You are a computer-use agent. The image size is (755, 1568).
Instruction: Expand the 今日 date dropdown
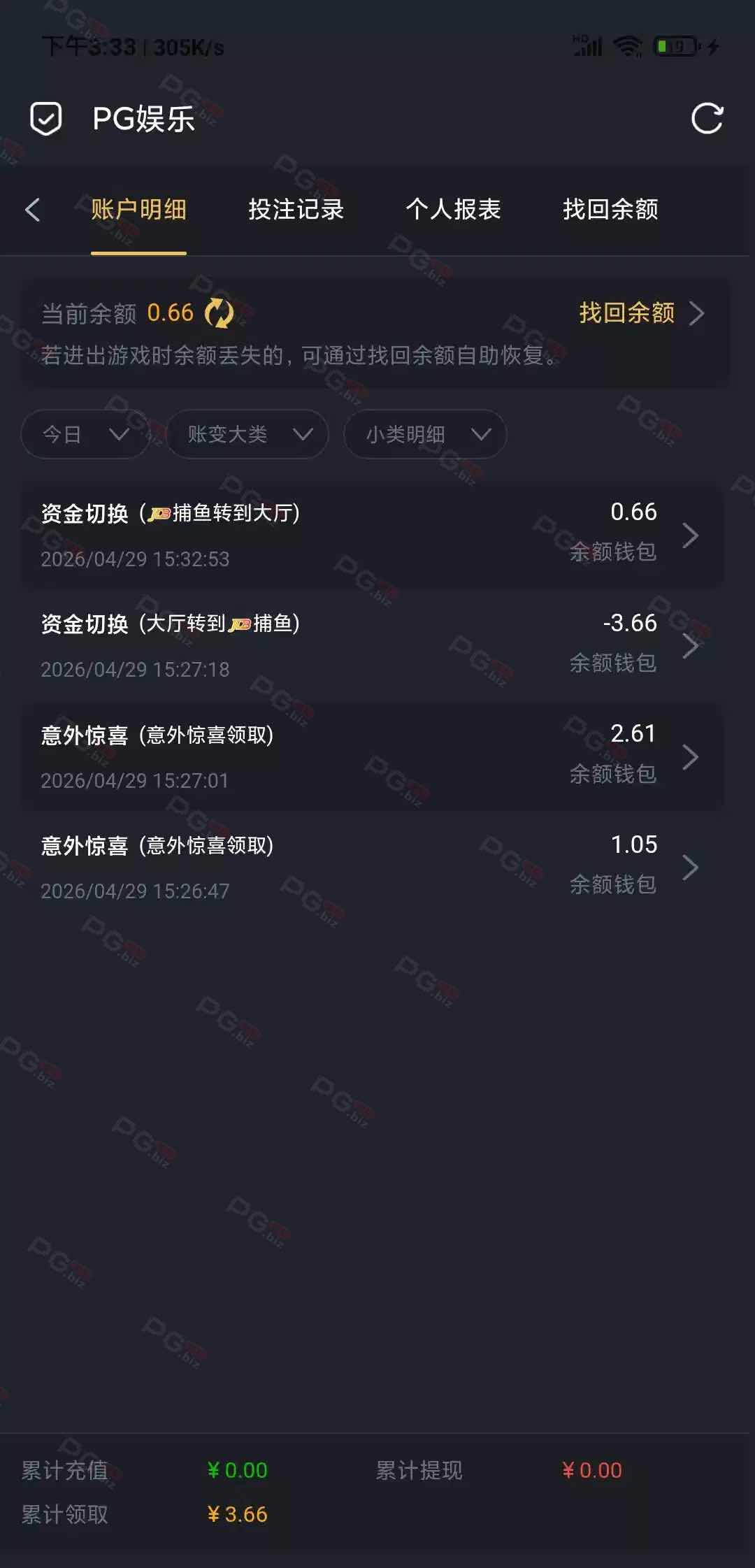tap(85, 434)
